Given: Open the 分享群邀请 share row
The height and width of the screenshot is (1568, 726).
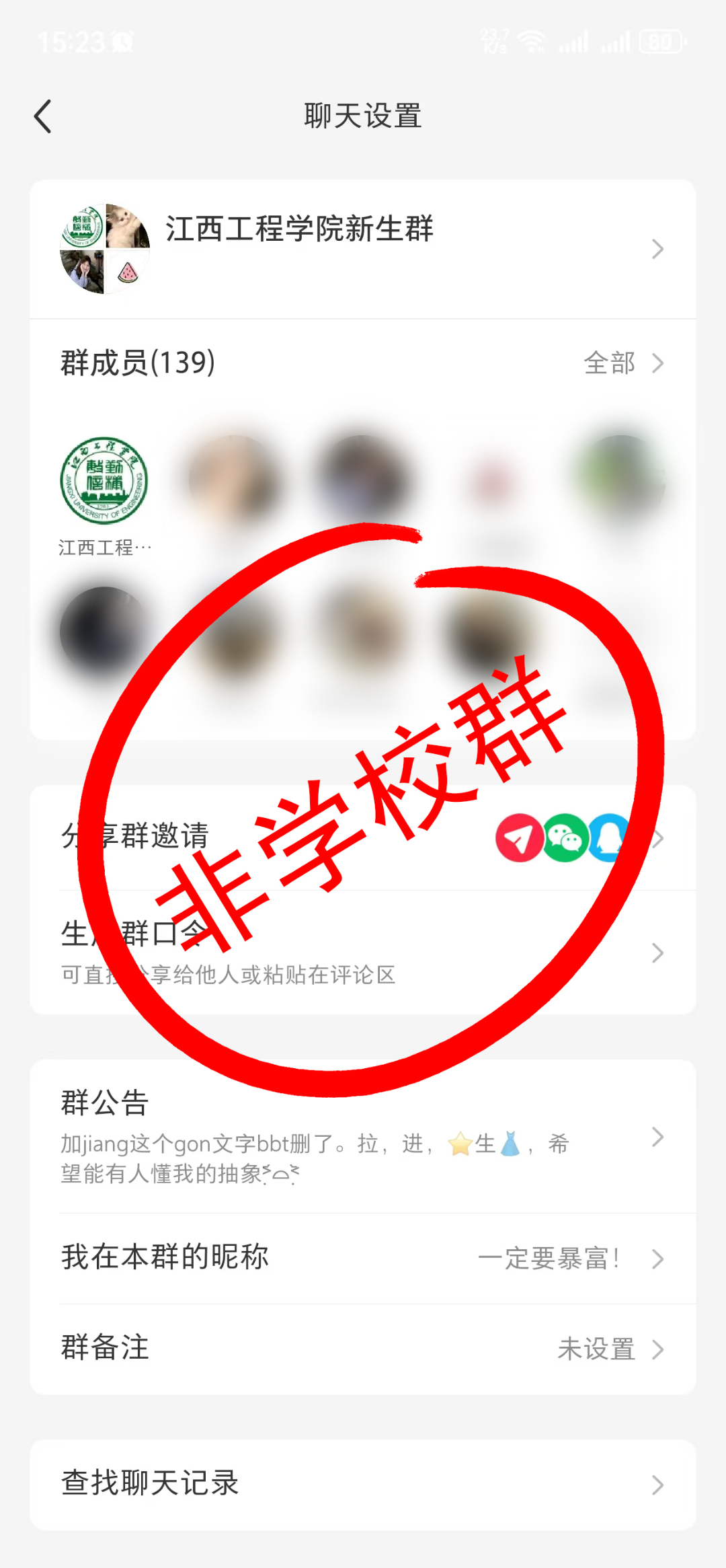Looking at the screenshot, I should pyautogui.click(x=363, y=837).
